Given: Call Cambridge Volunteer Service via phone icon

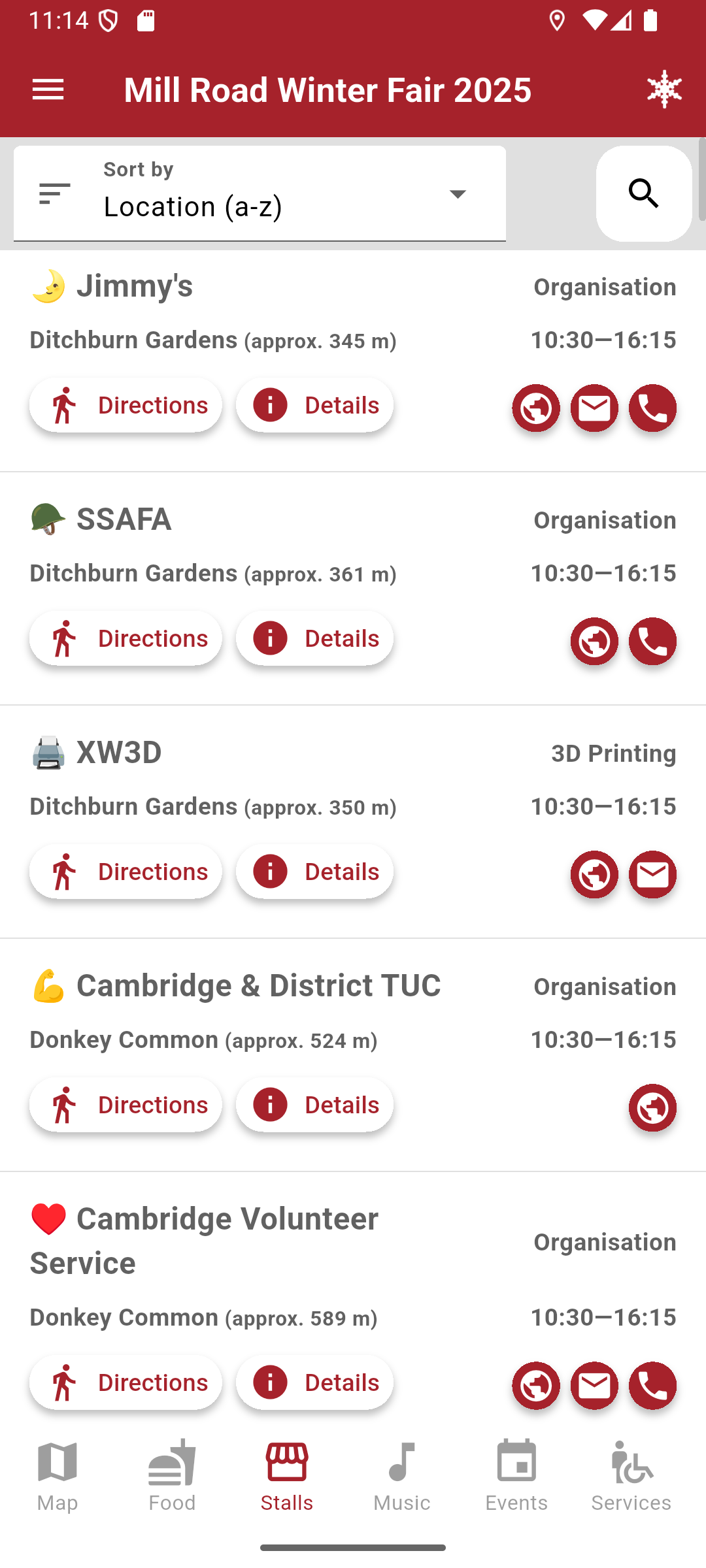Looking at the screenshot, I should pos(652,1385).
